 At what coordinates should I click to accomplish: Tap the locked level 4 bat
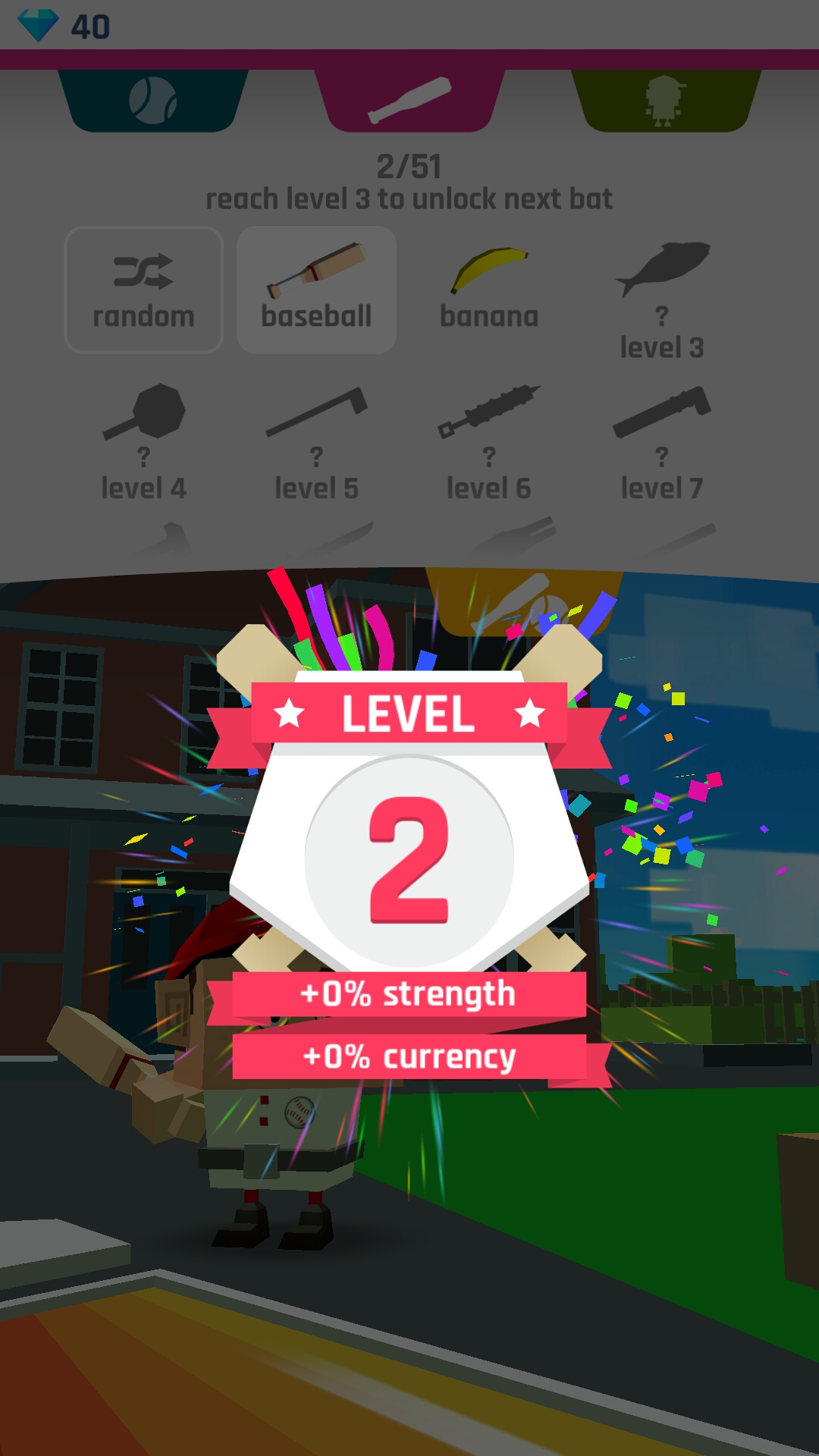[x=143, y=441]
